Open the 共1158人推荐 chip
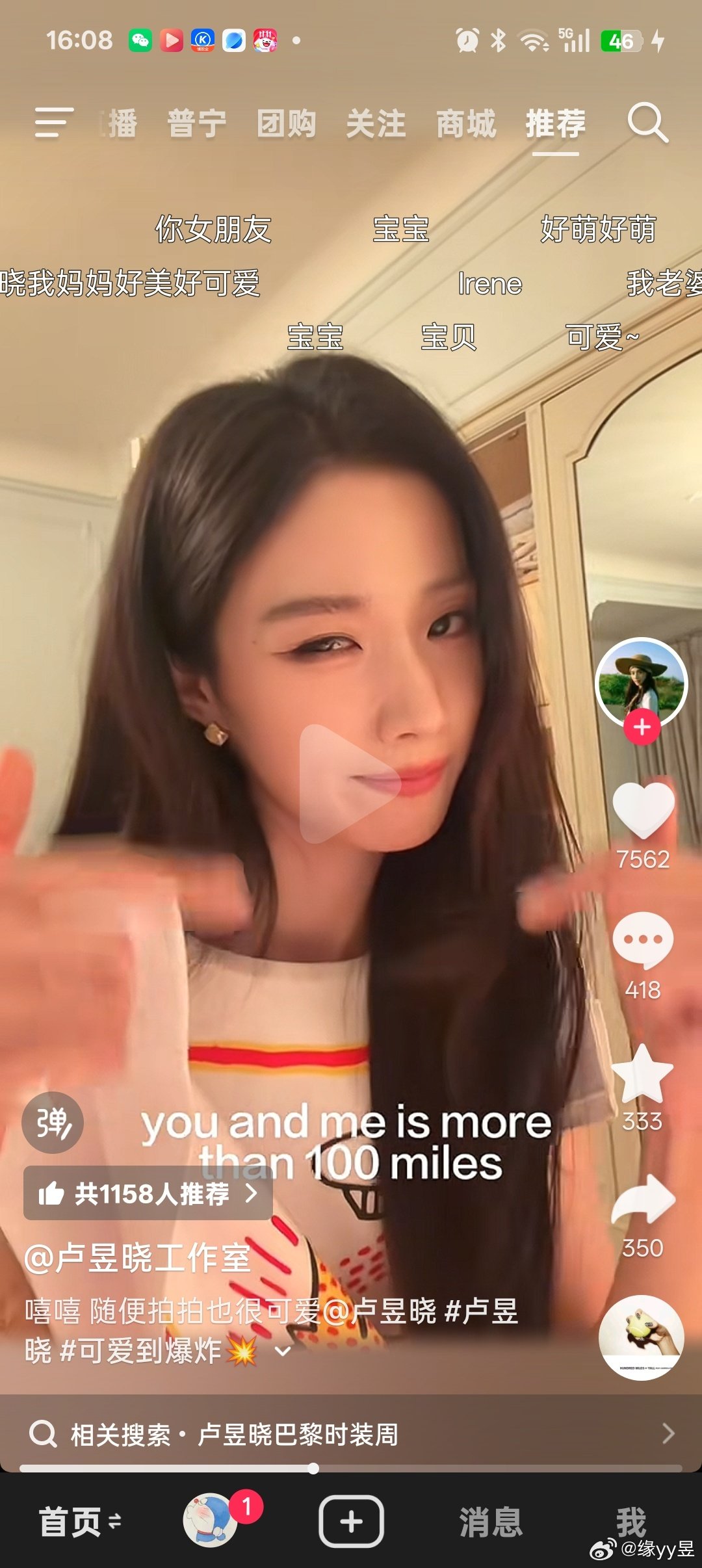Screen dimensions: 702x1568 click(148, 1193)
